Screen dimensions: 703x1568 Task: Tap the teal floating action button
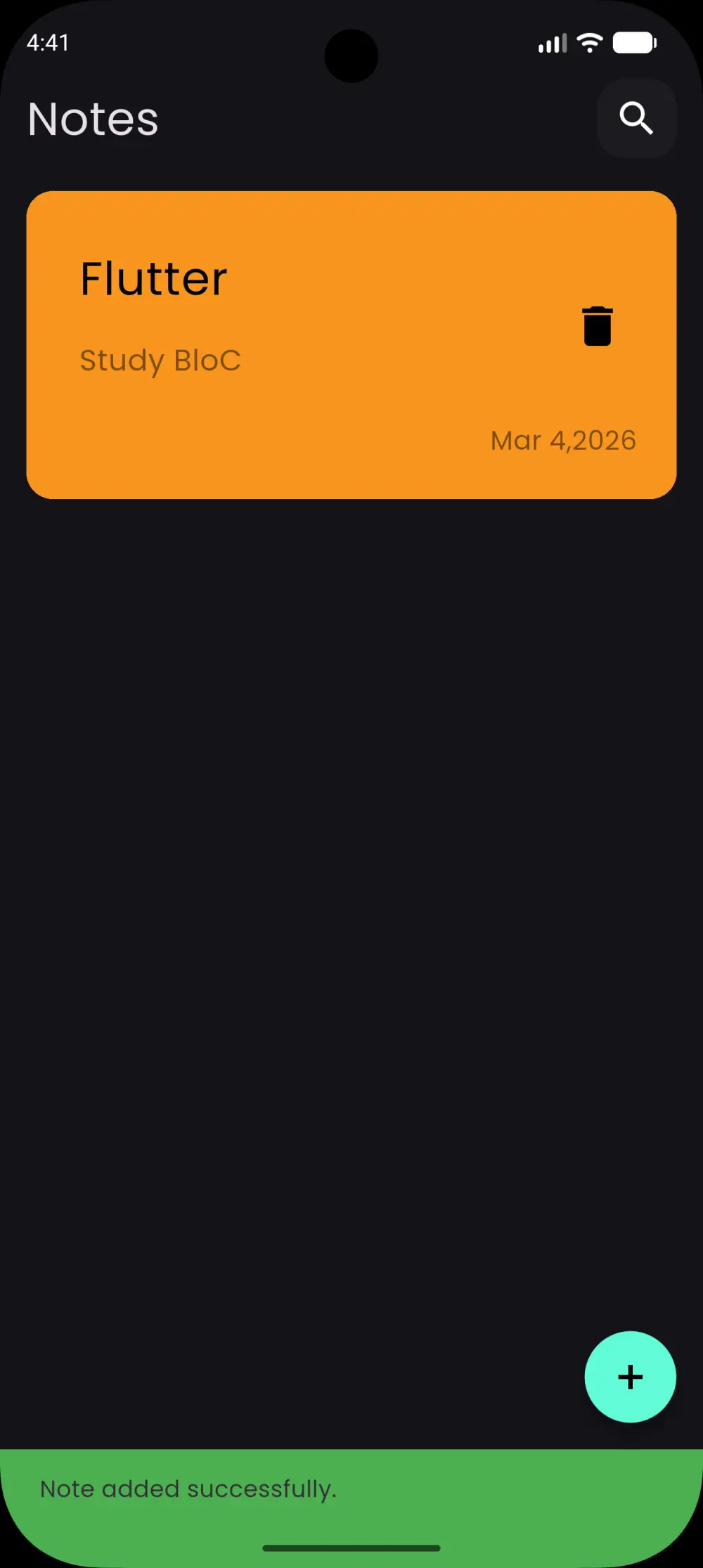[x=631, y=1377]
